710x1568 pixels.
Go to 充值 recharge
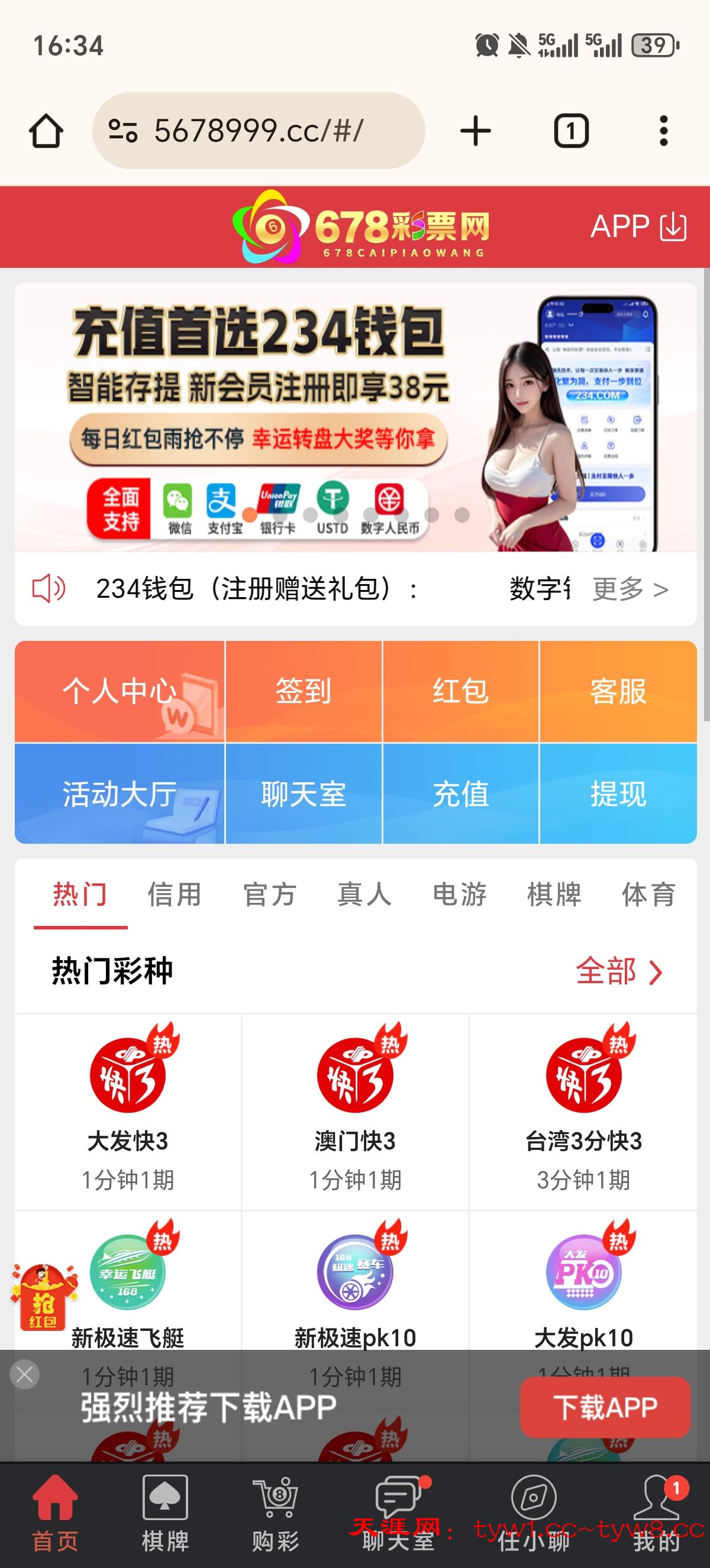click(460, 793)
